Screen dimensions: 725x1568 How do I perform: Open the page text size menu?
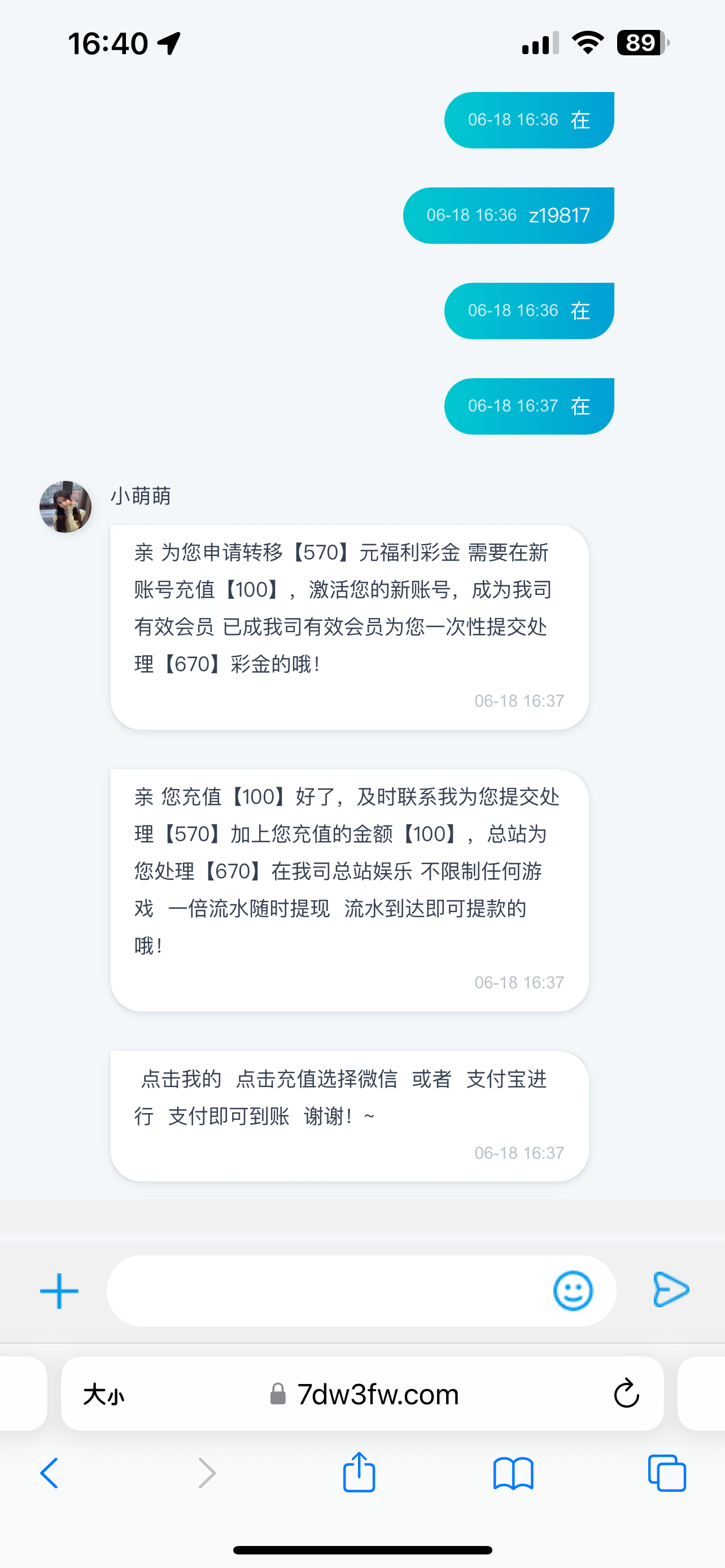point(103,1394)
